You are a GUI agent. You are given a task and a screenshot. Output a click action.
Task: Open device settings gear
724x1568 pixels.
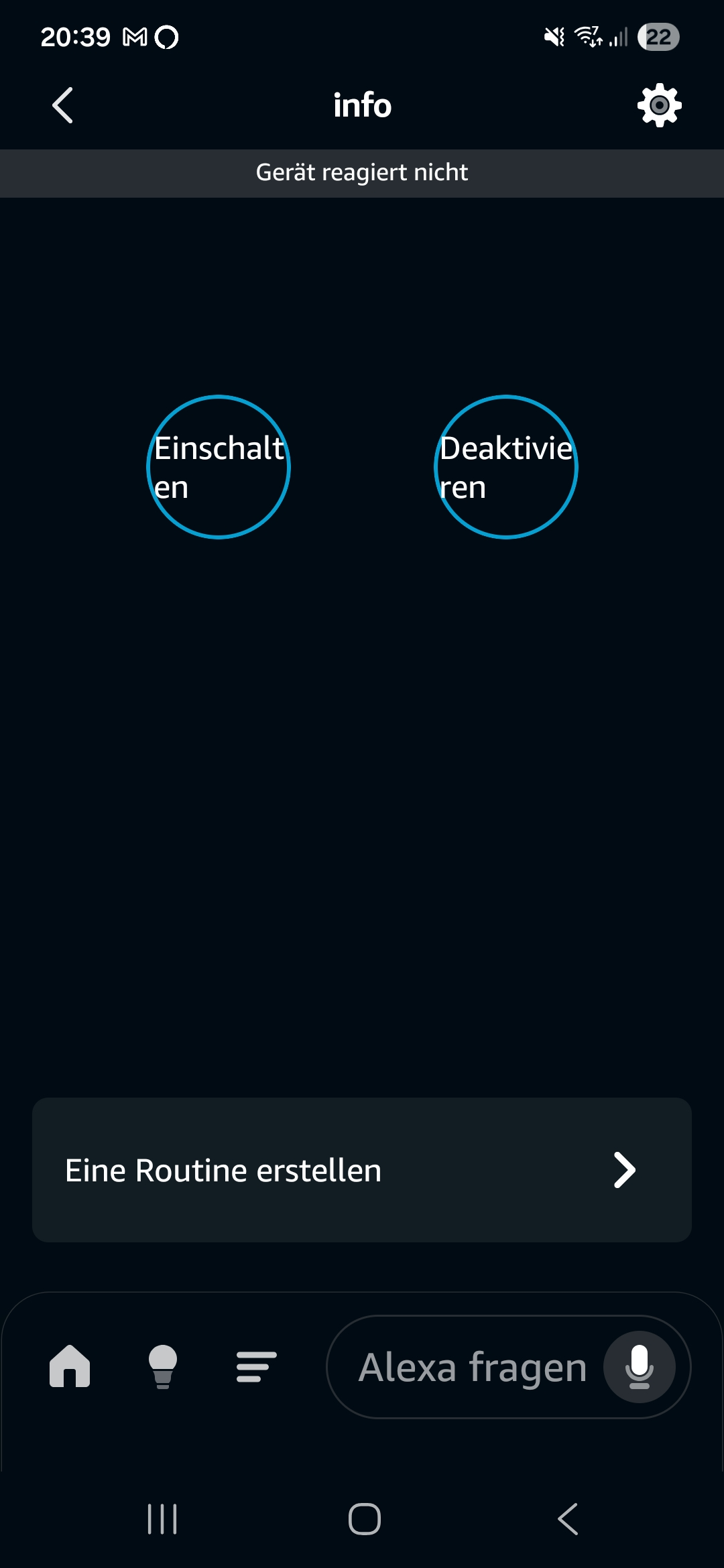(659, 105)
